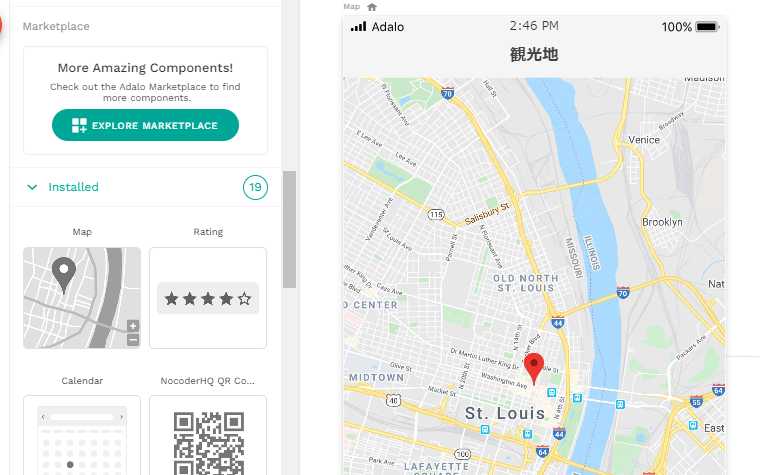
Task: Select the Map component
Action: (x=82, y=298)
